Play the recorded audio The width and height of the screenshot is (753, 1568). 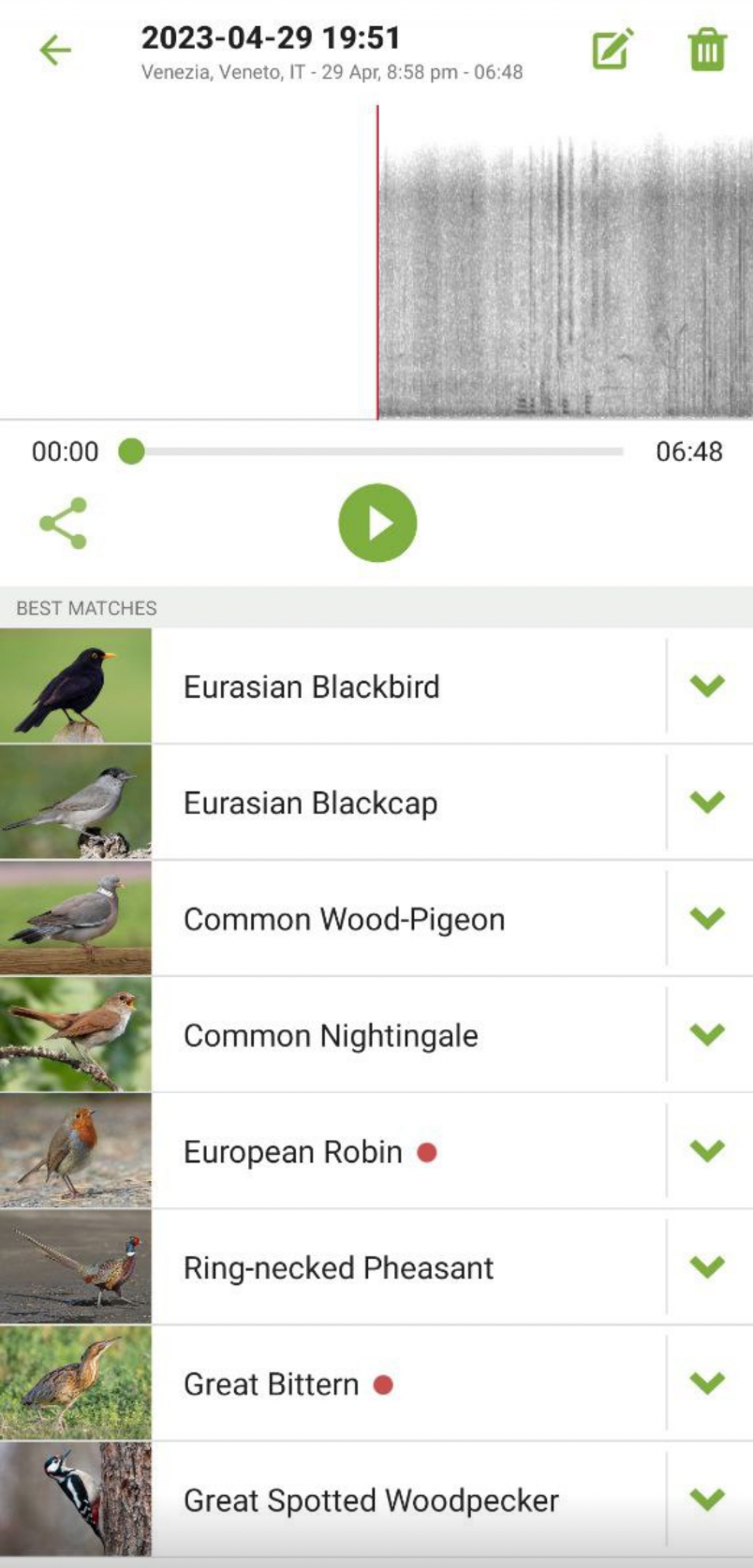[x=377, y=523]
